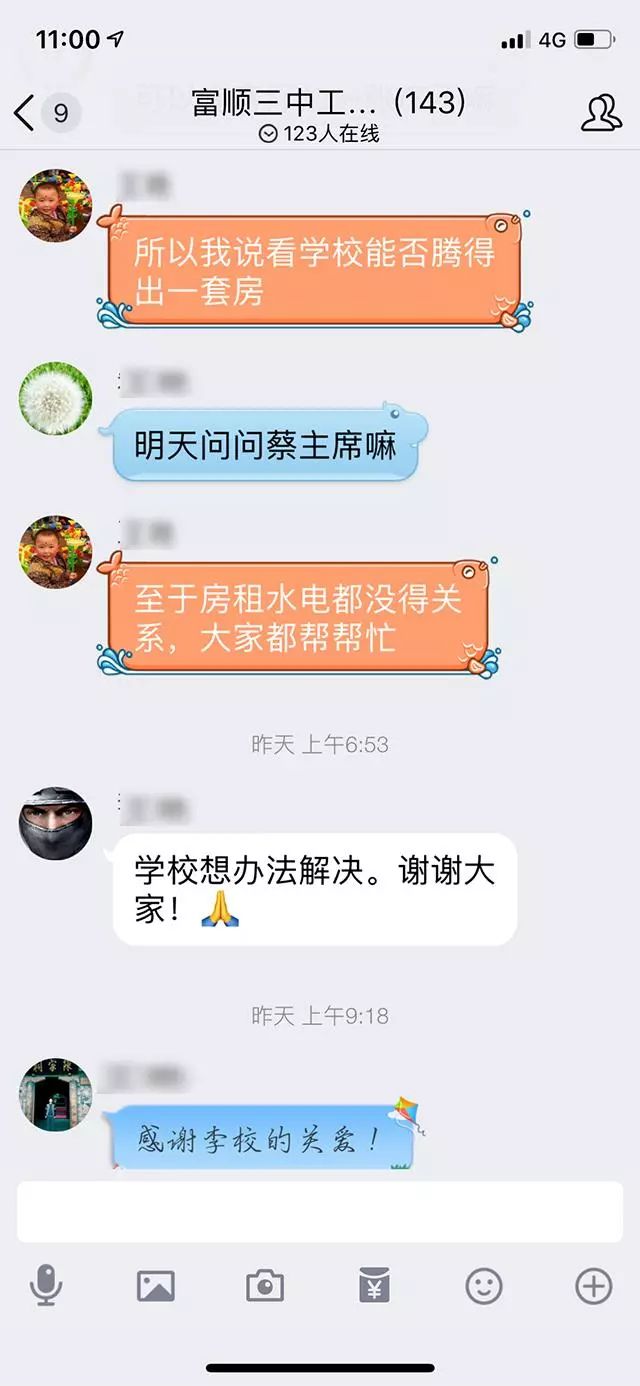Open the photo gallery picker
Screen dimensions: 640x1386
tap(156, 1285)
